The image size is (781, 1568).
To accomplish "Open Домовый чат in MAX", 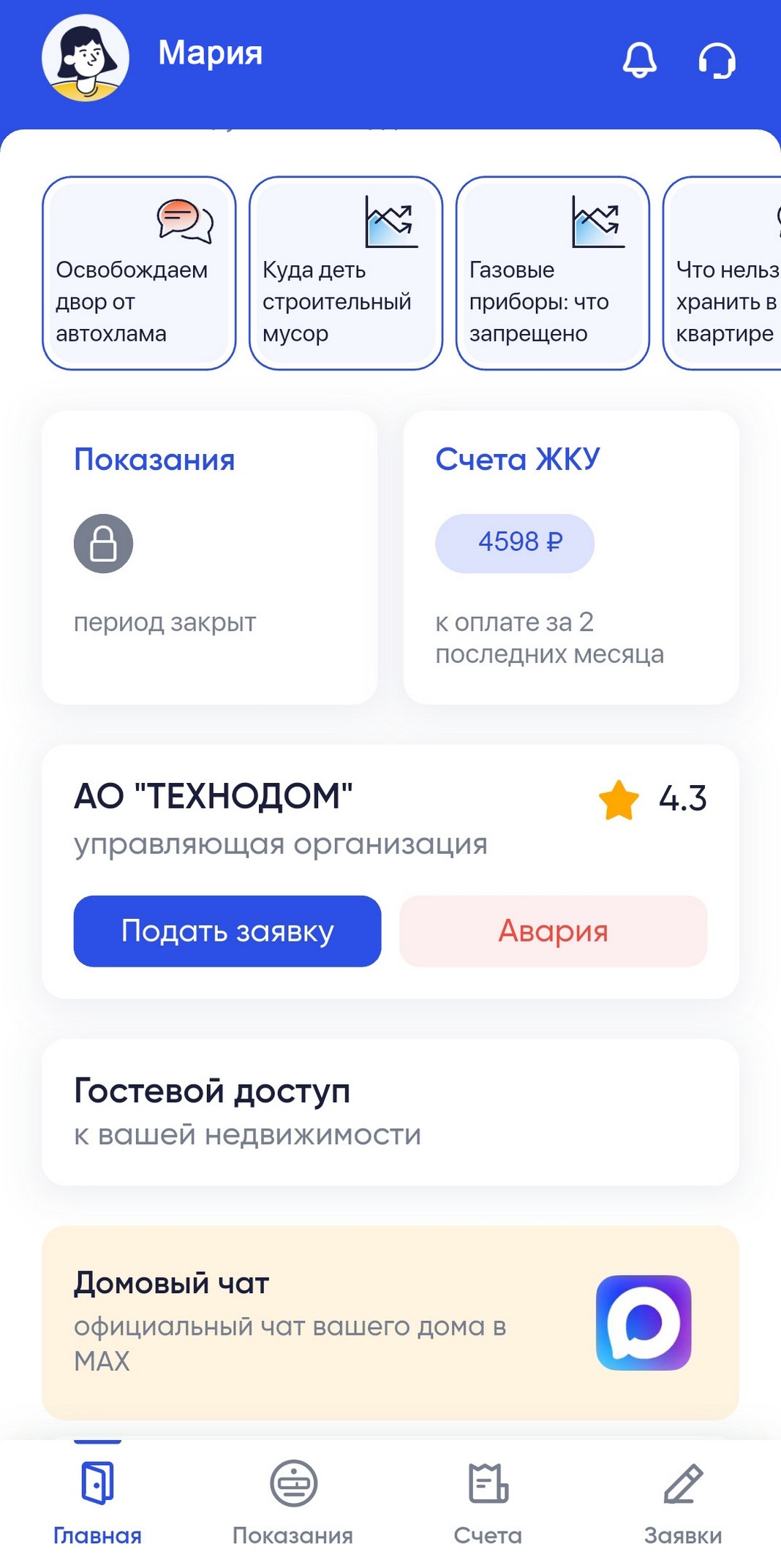I will (x=390, y=1322).
